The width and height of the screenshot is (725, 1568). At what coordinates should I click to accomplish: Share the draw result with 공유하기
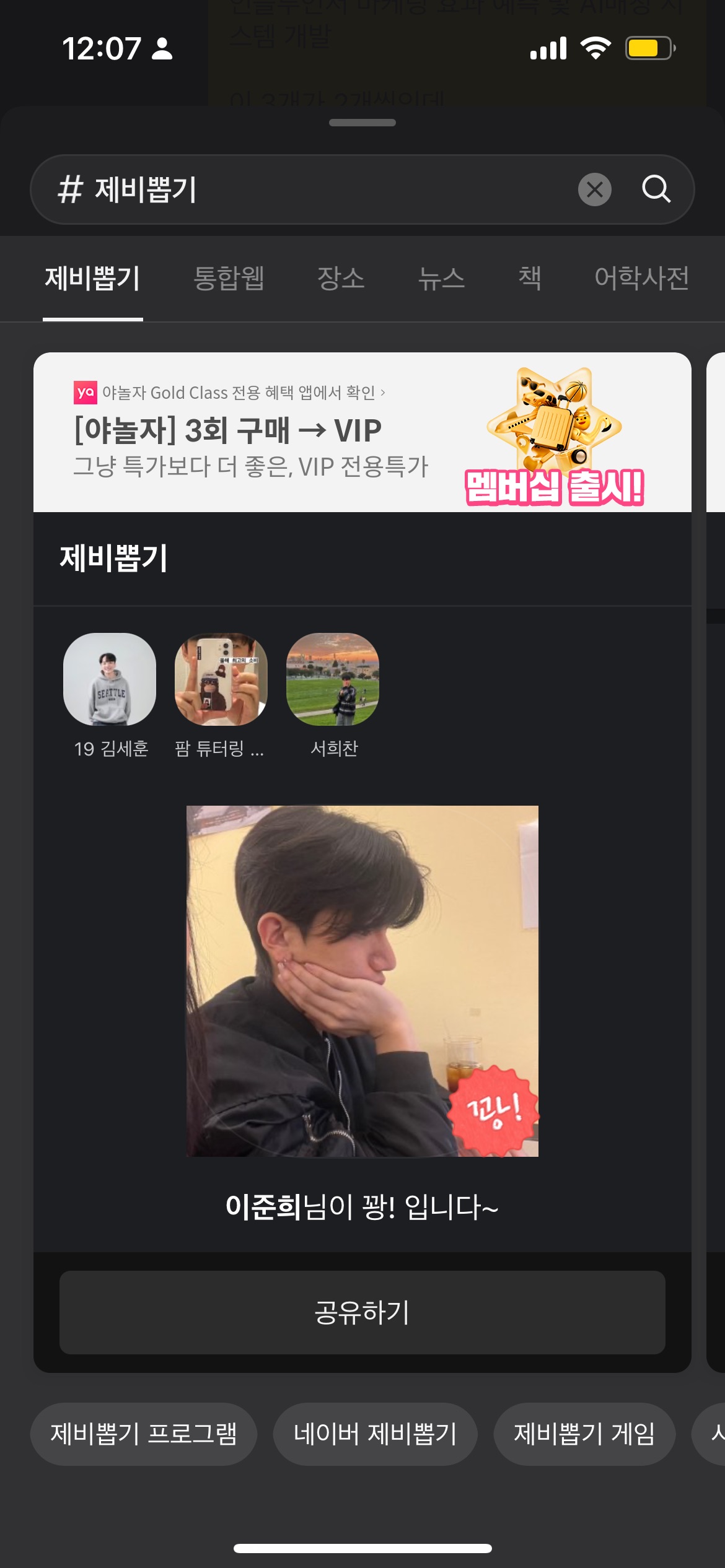362,1312
